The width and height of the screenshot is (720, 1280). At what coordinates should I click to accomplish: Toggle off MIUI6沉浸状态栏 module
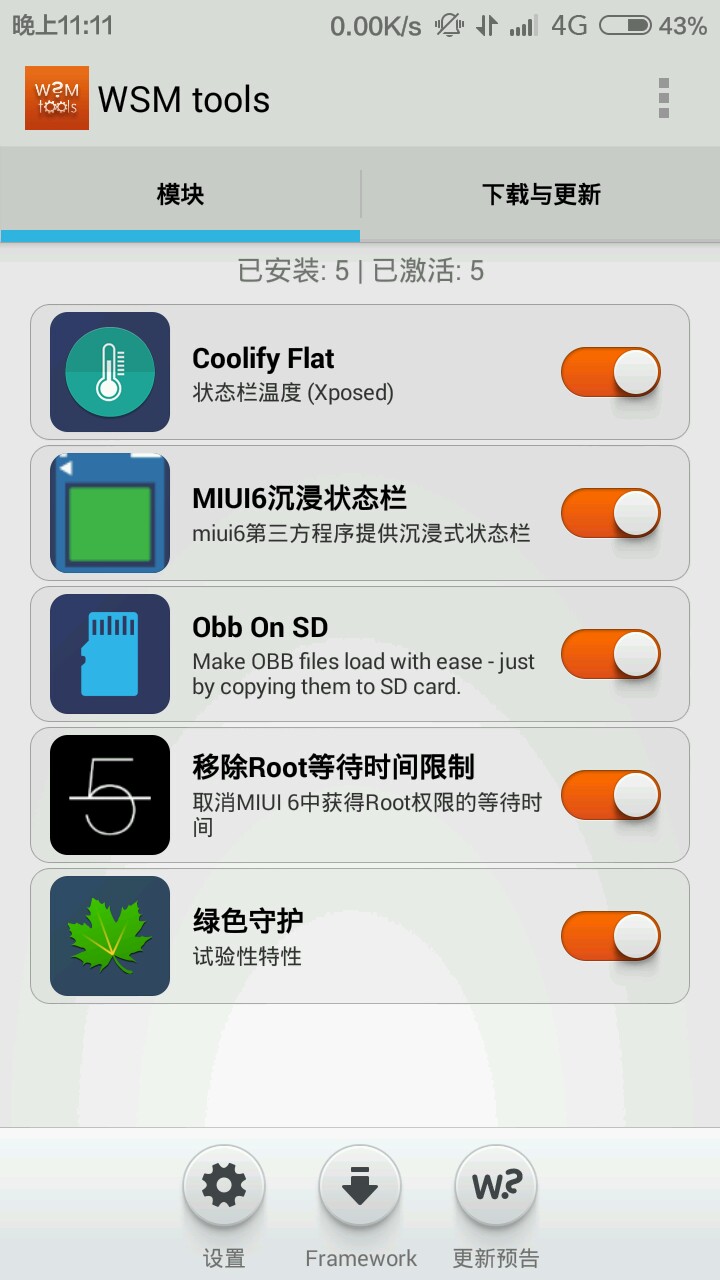(x=610, y=513)
